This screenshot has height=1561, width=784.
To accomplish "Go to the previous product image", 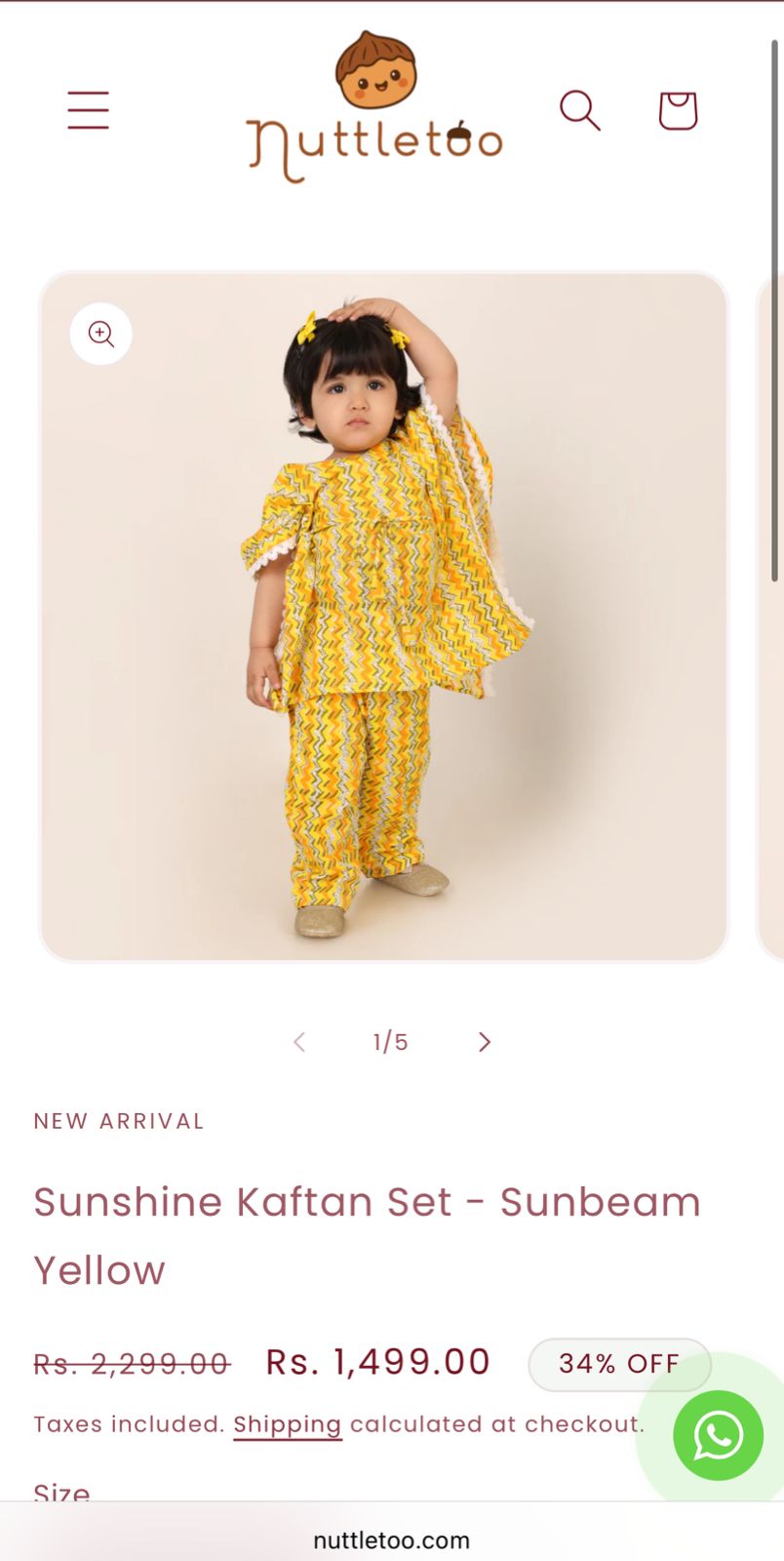I will tap(299, 1042).
